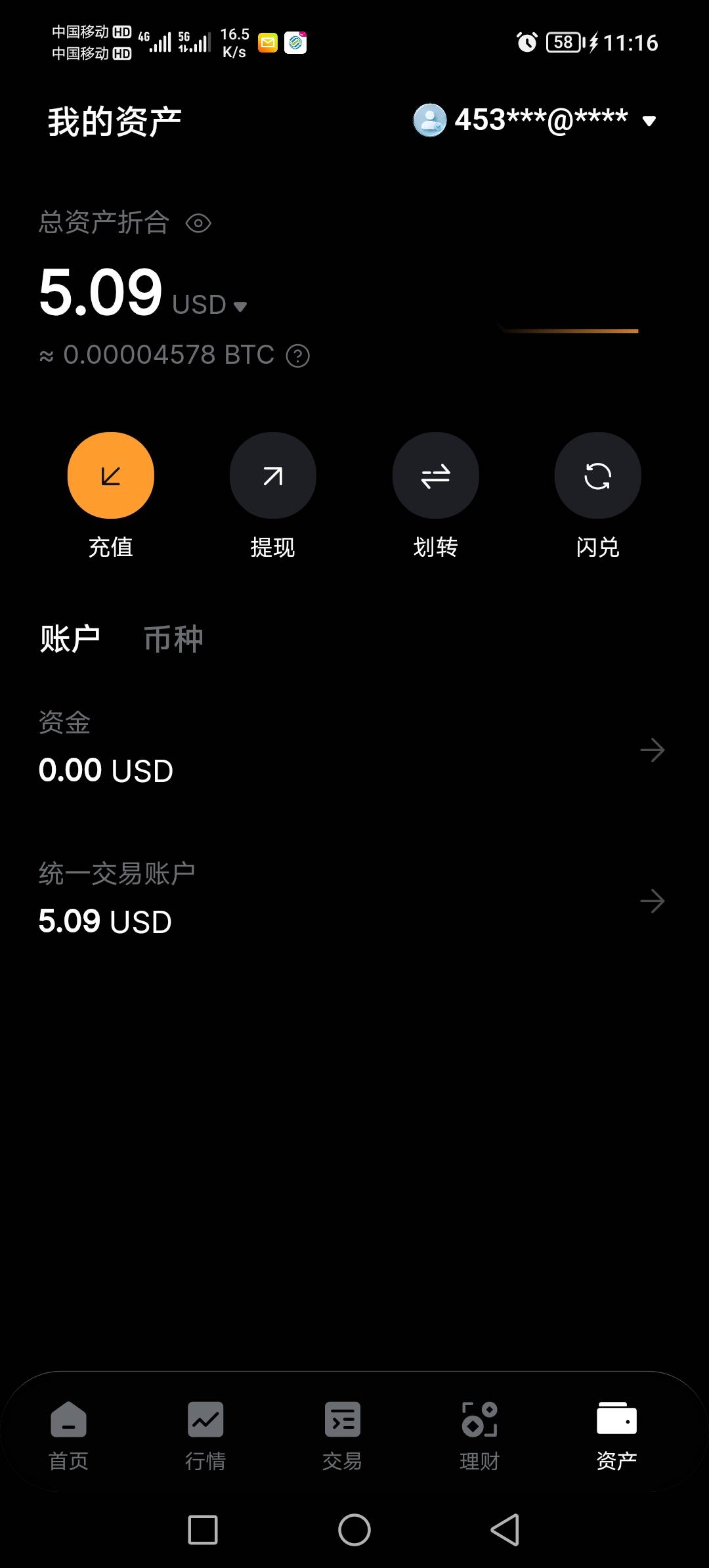Image resolution: width=709 pixels, height=1568 pixels.
Task: Open the 交易 trade tab
Action: pyautogui.click(x=343, y=1435)
